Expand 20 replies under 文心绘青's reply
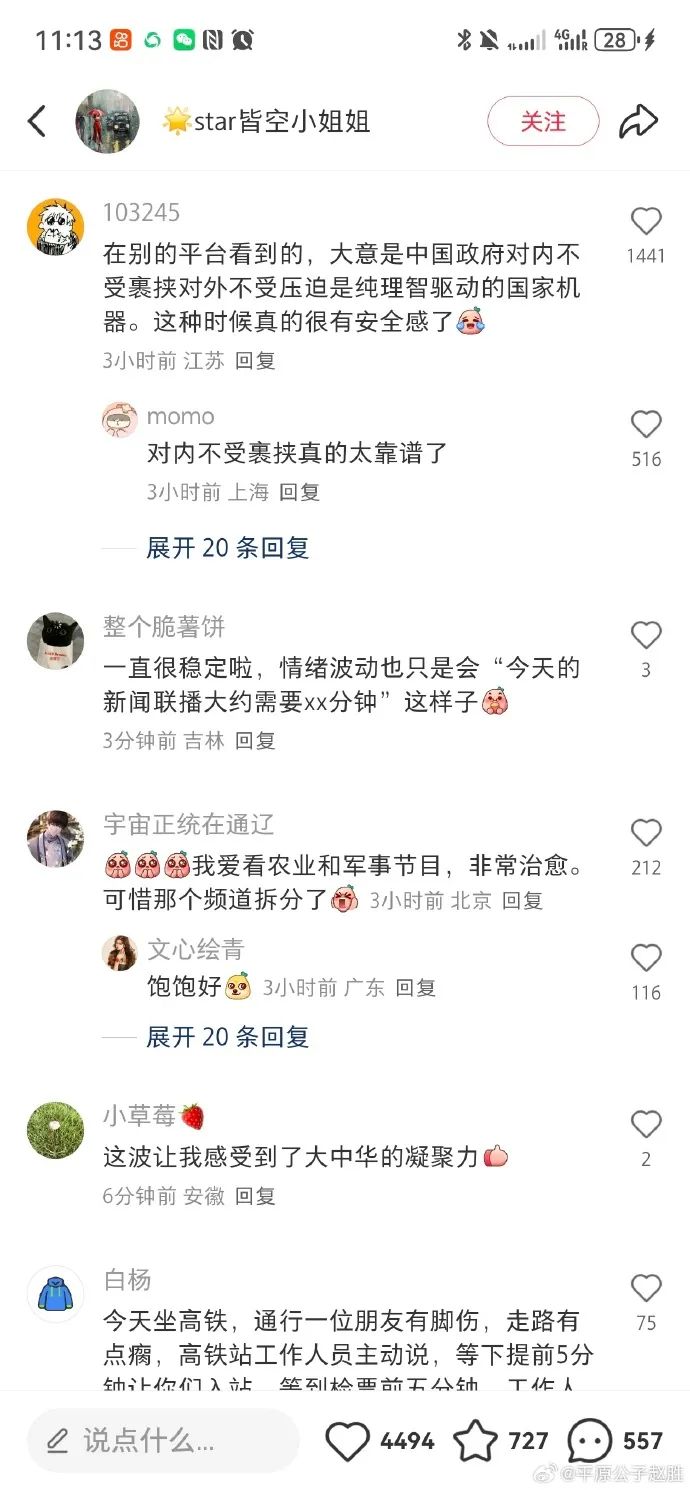Image resolution: width=690 pixels, height=1490 pixels. tap(228, 1037)
